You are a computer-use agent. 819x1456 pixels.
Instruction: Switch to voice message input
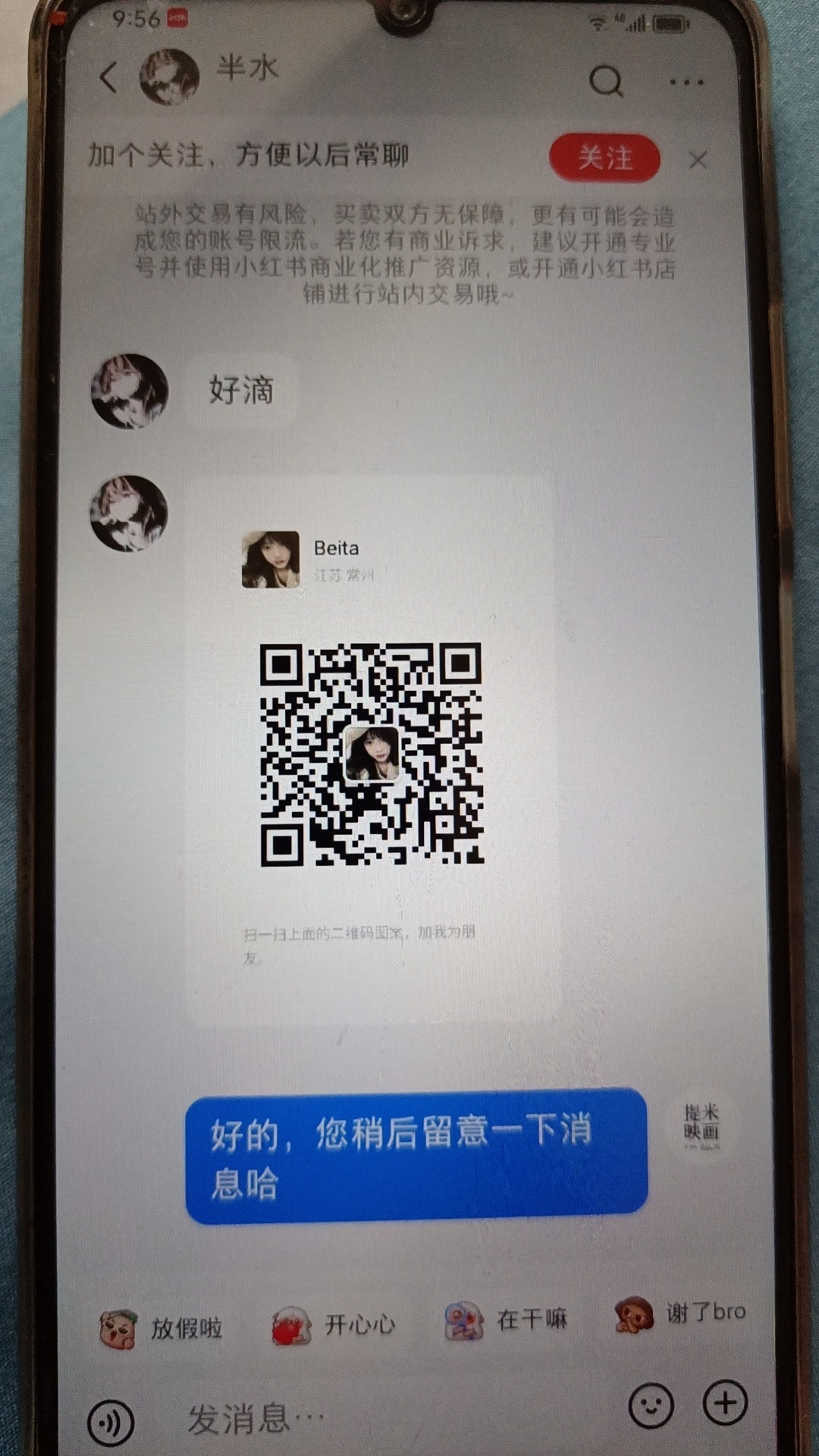tap(111, 1423)
